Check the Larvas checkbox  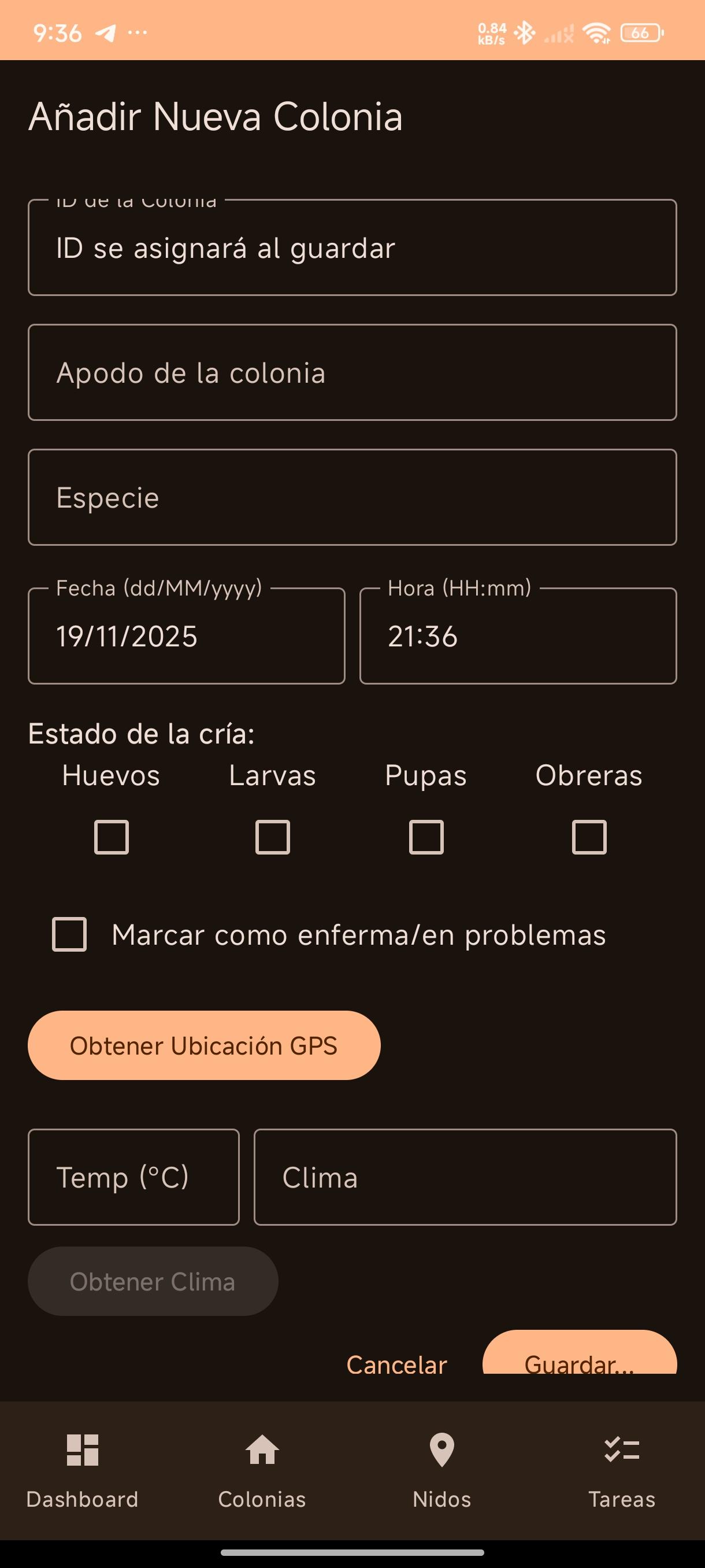coord(273,837)
